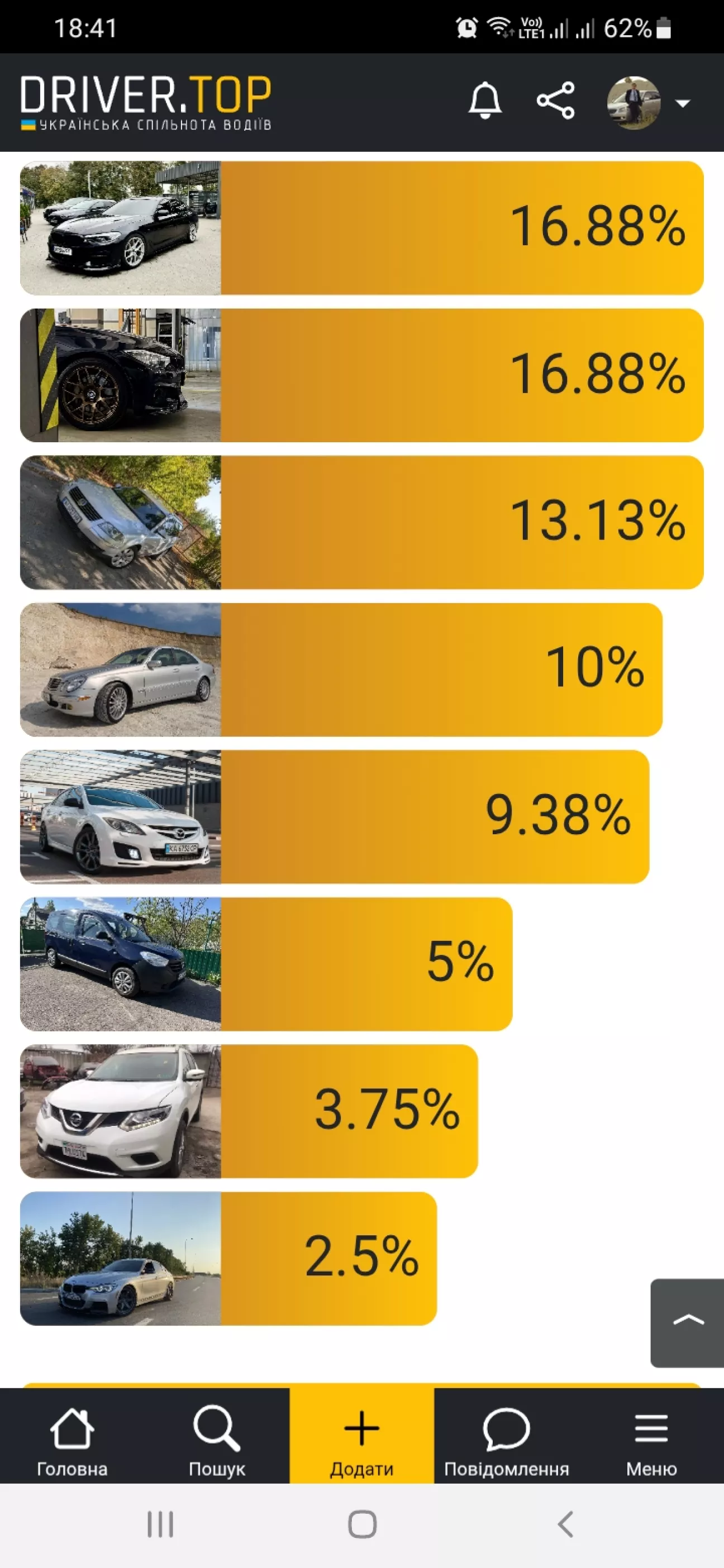Open the white Nissan with 3.75%

tap(249, 1111)
